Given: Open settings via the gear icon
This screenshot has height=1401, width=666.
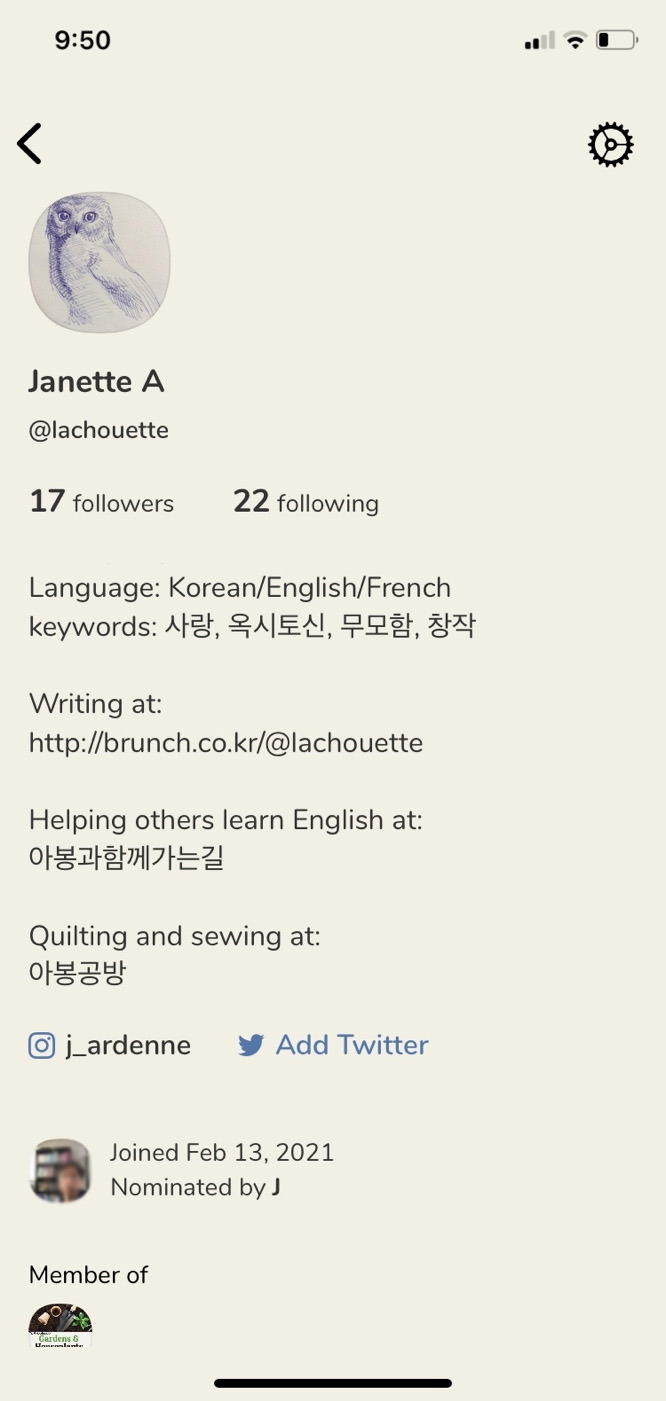Looking at the screenshot, I should pyautogui.click(x=610, y=145).
